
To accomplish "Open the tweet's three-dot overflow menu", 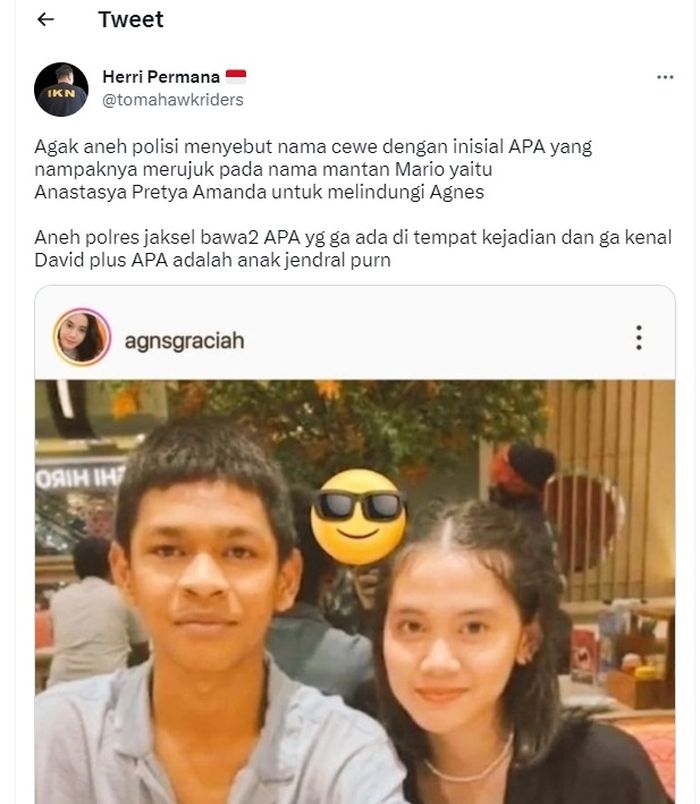I will coord(665,77).
